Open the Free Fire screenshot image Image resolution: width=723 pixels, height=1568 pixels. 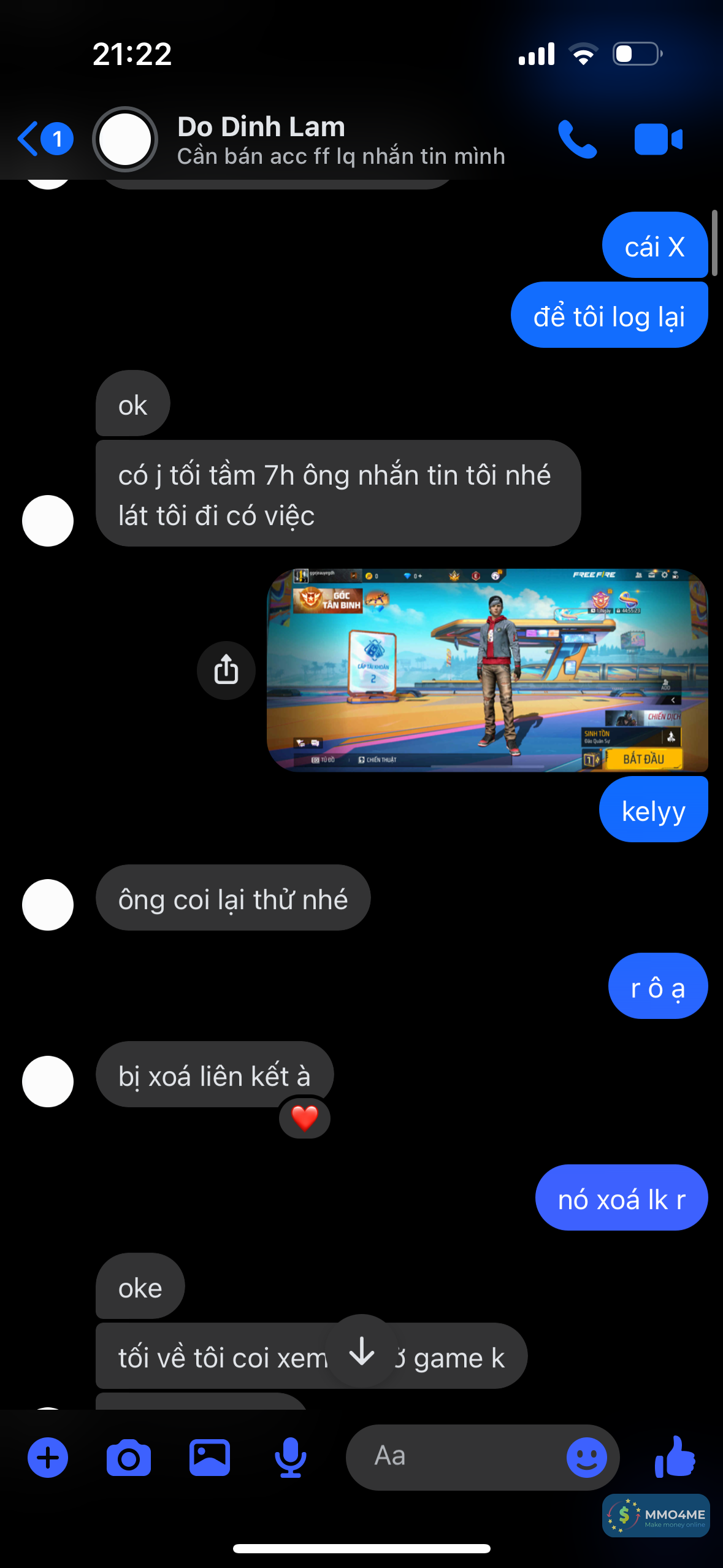(x=487, y=670)
